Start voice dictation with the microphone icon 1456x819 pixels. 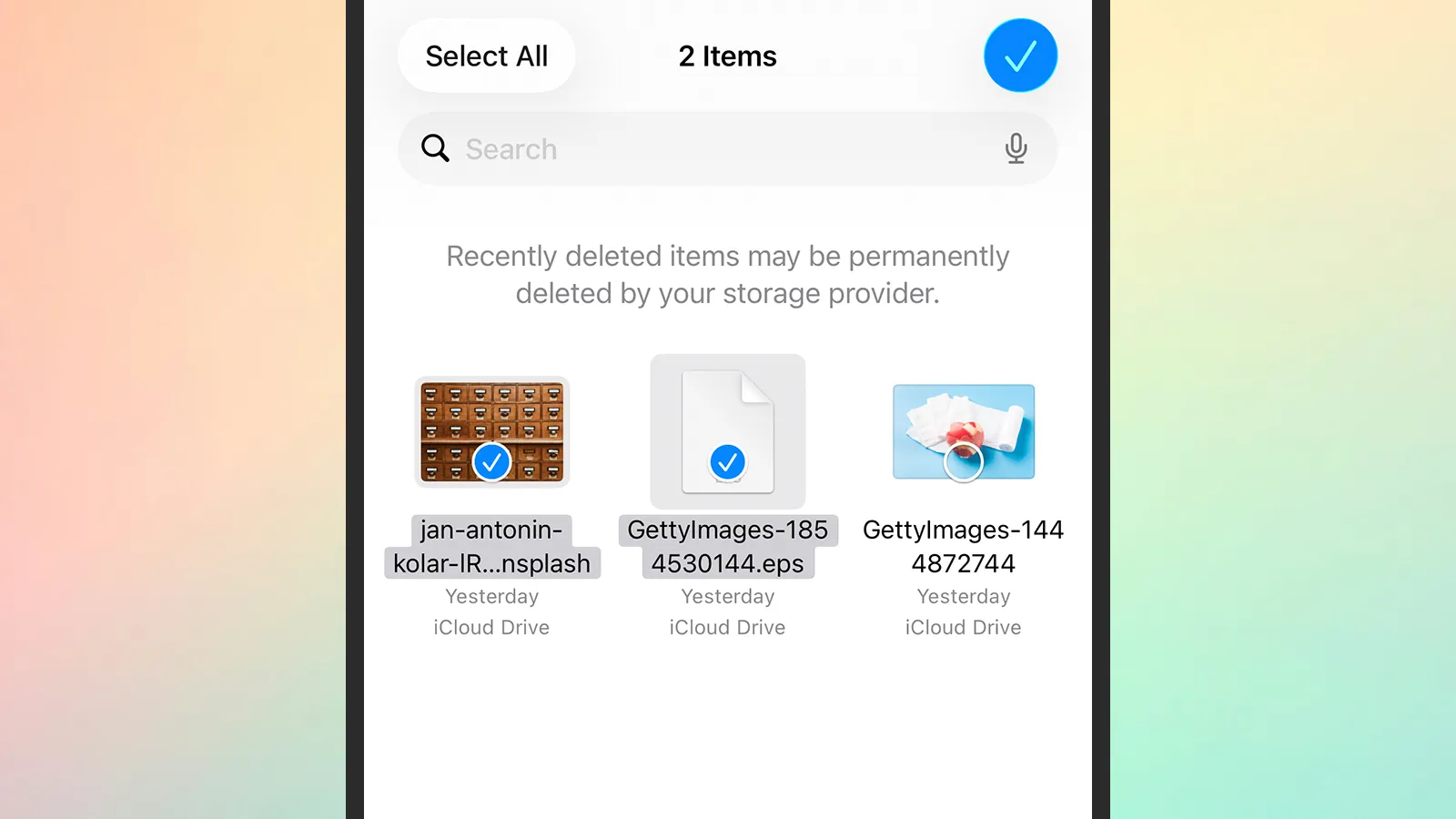pos(1016,148)
